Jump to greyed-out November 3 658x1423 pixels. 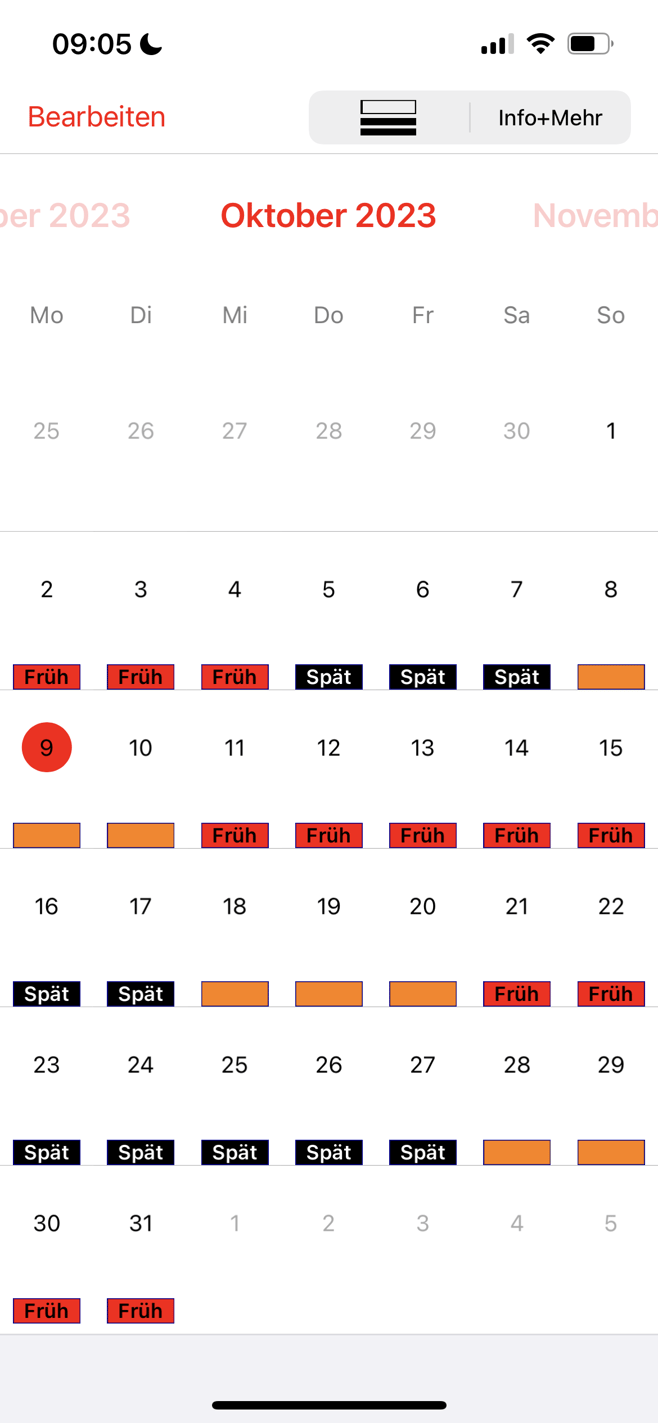[x=422, y=1223]
